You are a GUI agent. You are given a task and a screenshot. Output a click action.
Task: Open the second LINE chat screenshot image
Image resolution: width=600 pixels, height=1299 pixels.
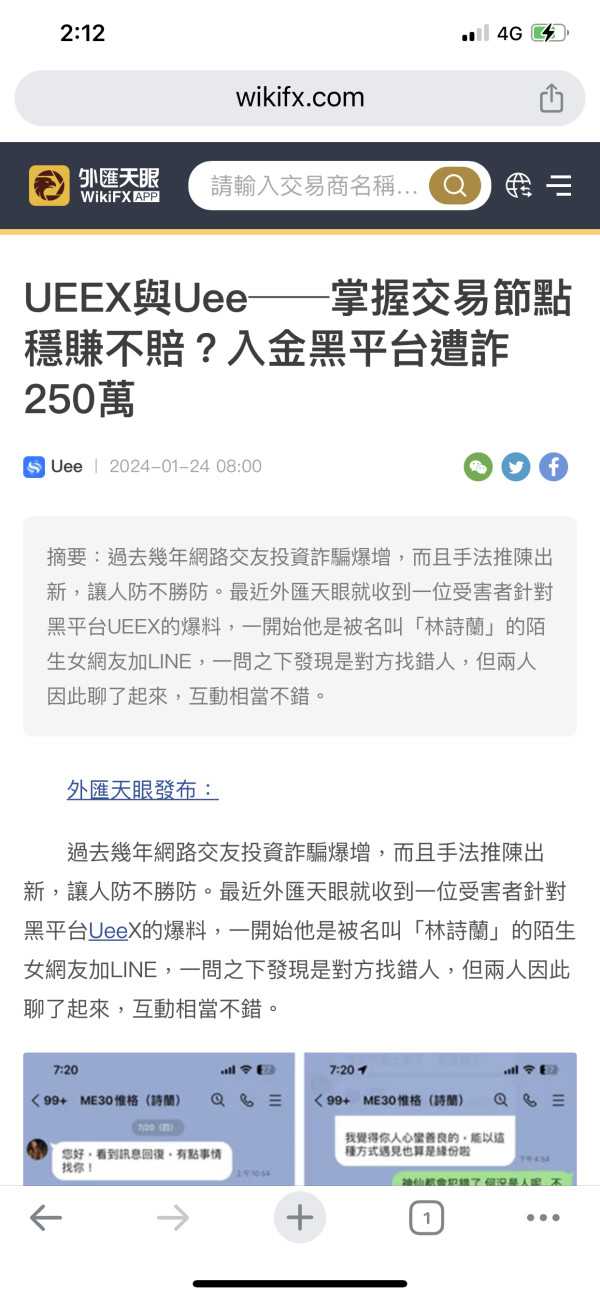coord(441,1120)
